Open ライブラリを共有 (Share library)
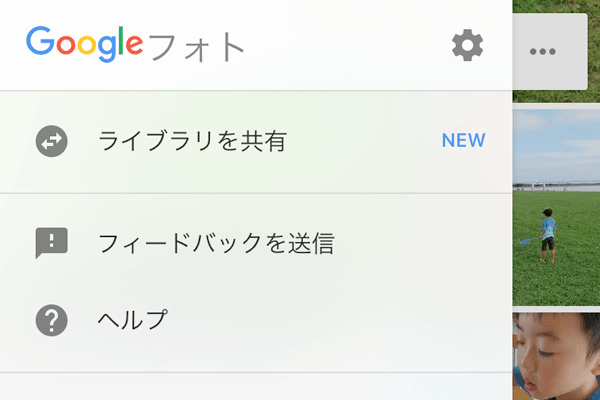The height and width of the screenshot is (400, 600). (x=192, y=141)
